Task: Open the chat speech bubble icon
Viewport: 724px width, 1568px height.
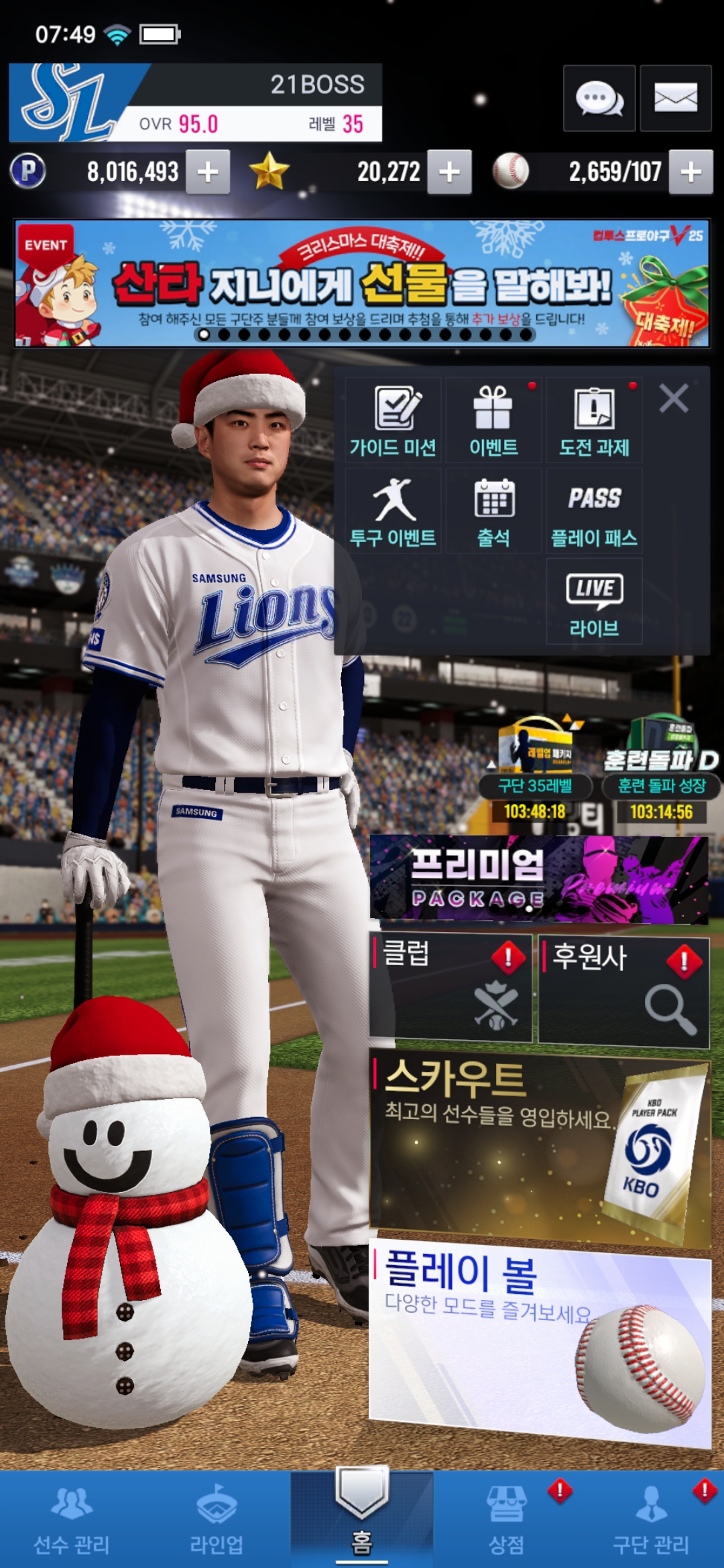Action: coord(599,99)
